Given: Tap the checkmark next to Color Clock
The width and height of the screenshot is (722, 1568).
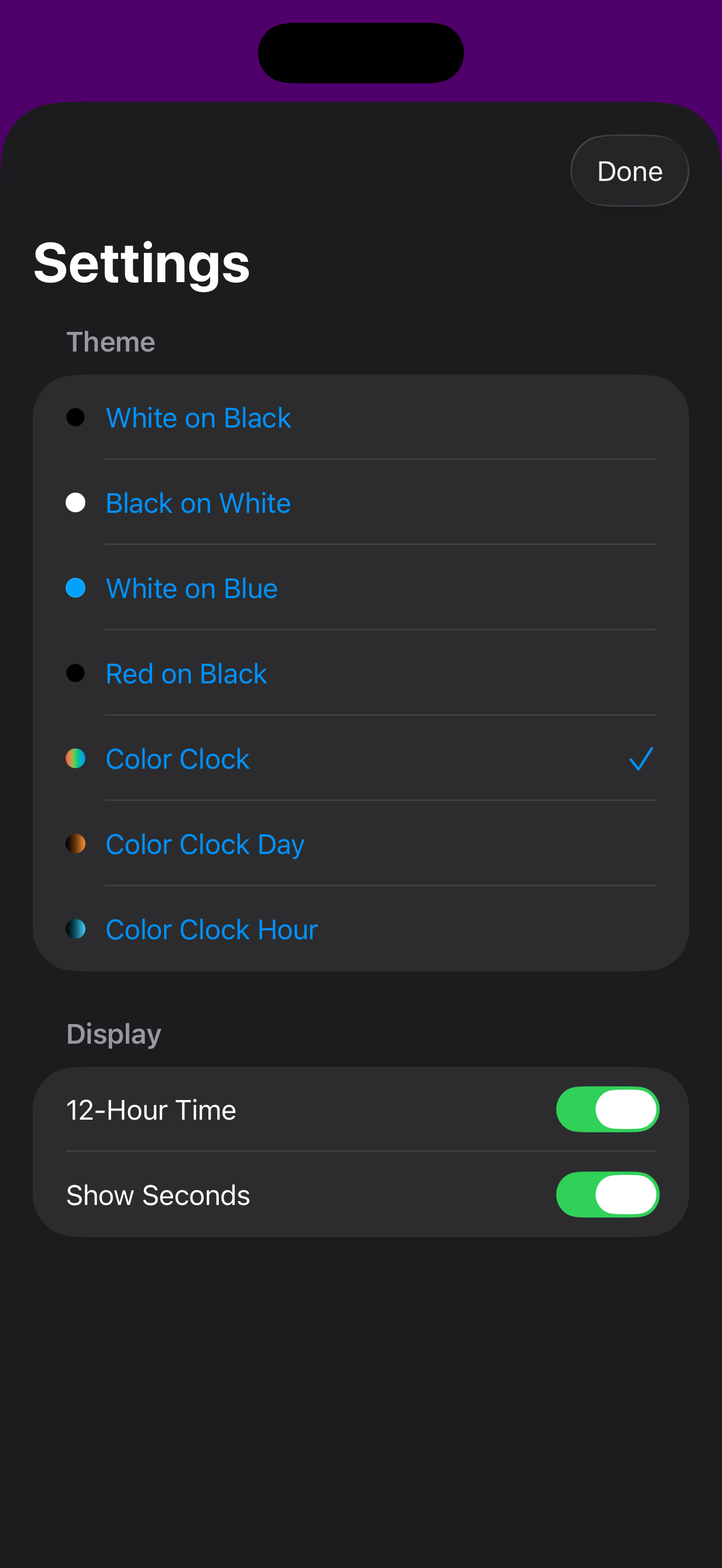Looking at the screenshot, I should (x=640, y=758).
